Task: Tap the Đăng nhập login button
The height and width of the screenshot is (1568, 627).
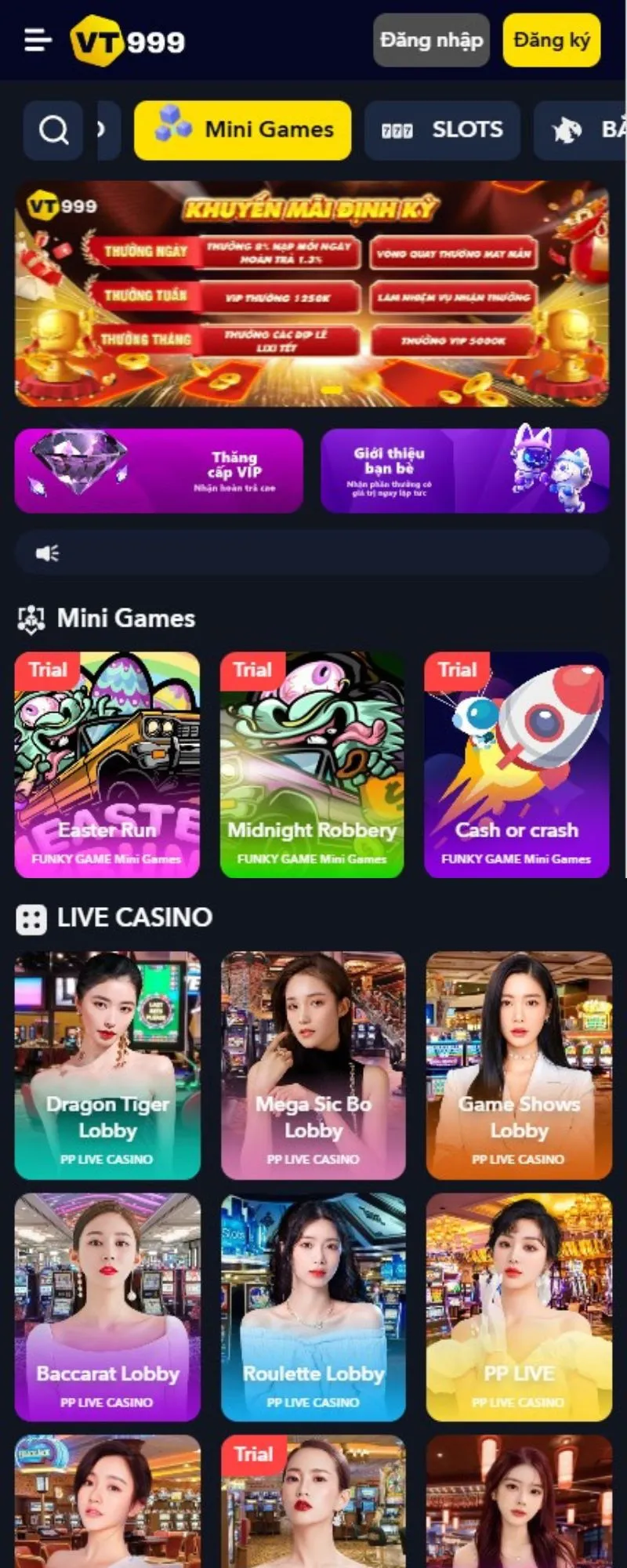Action: click(431, 40)
